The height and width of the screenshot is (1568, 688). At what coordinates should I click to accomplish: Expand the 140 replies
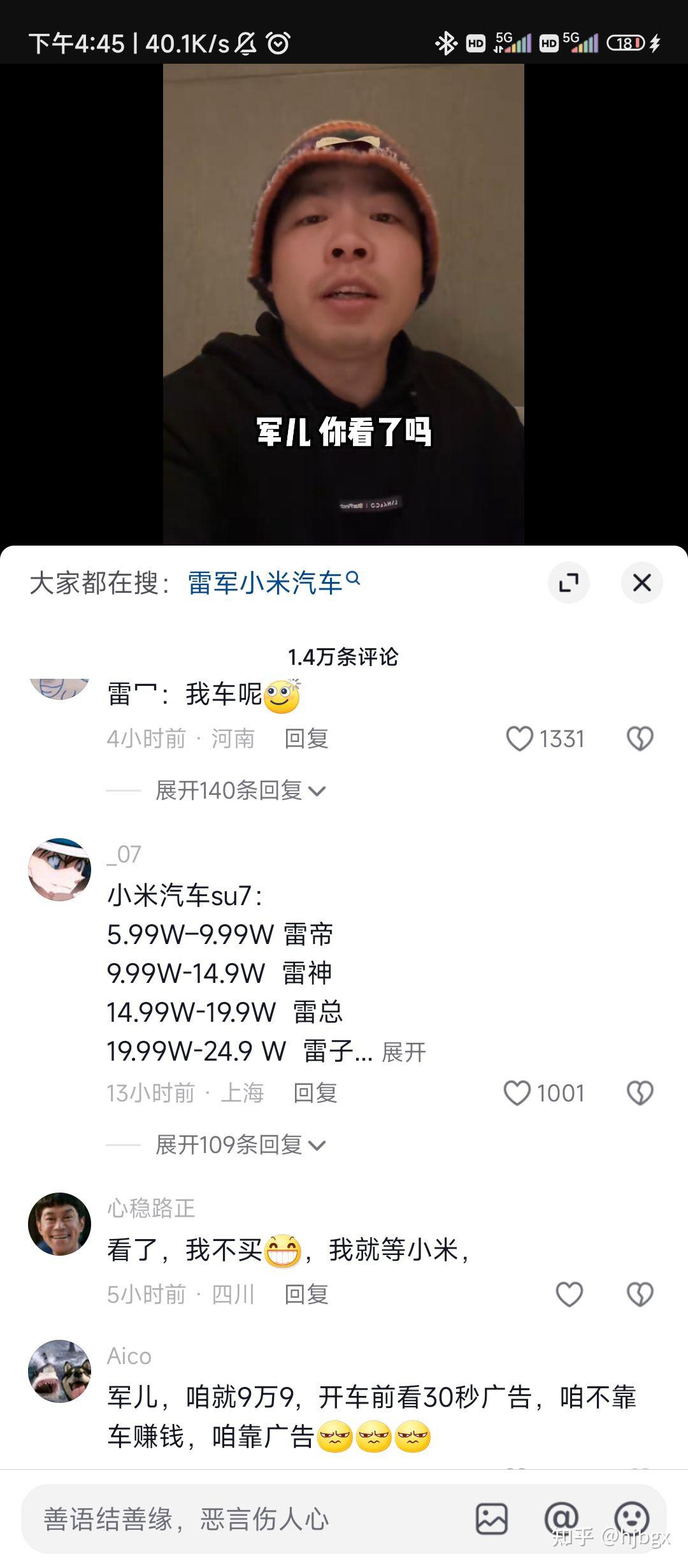[240, 790]
